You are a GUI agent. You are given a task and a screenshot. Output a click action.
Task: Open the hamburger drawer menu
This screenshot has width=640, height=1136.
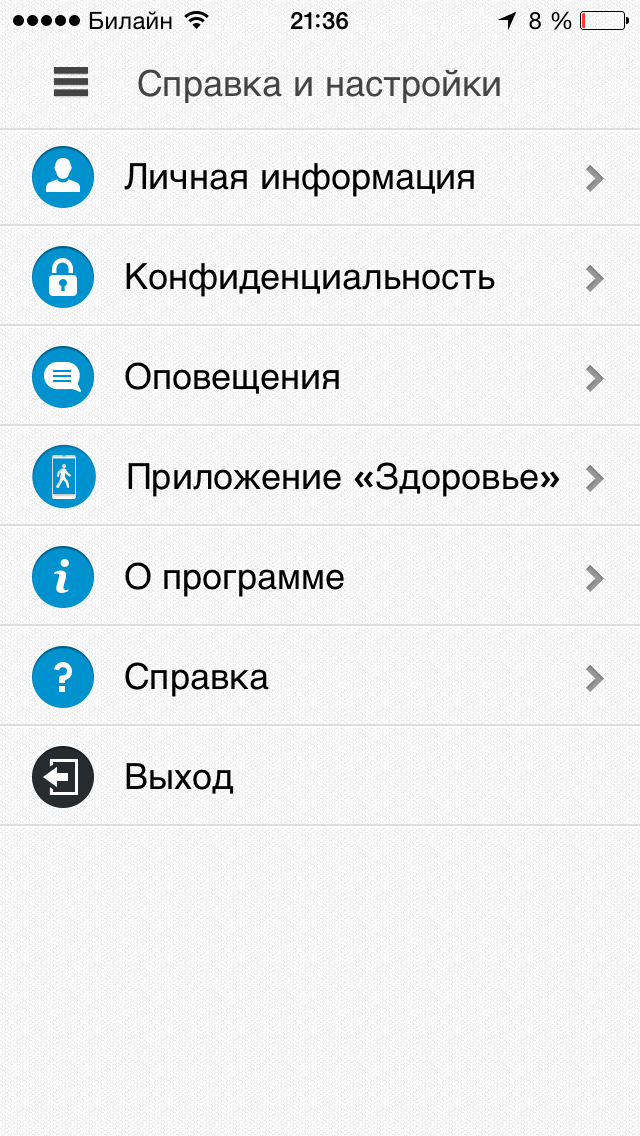71,82
